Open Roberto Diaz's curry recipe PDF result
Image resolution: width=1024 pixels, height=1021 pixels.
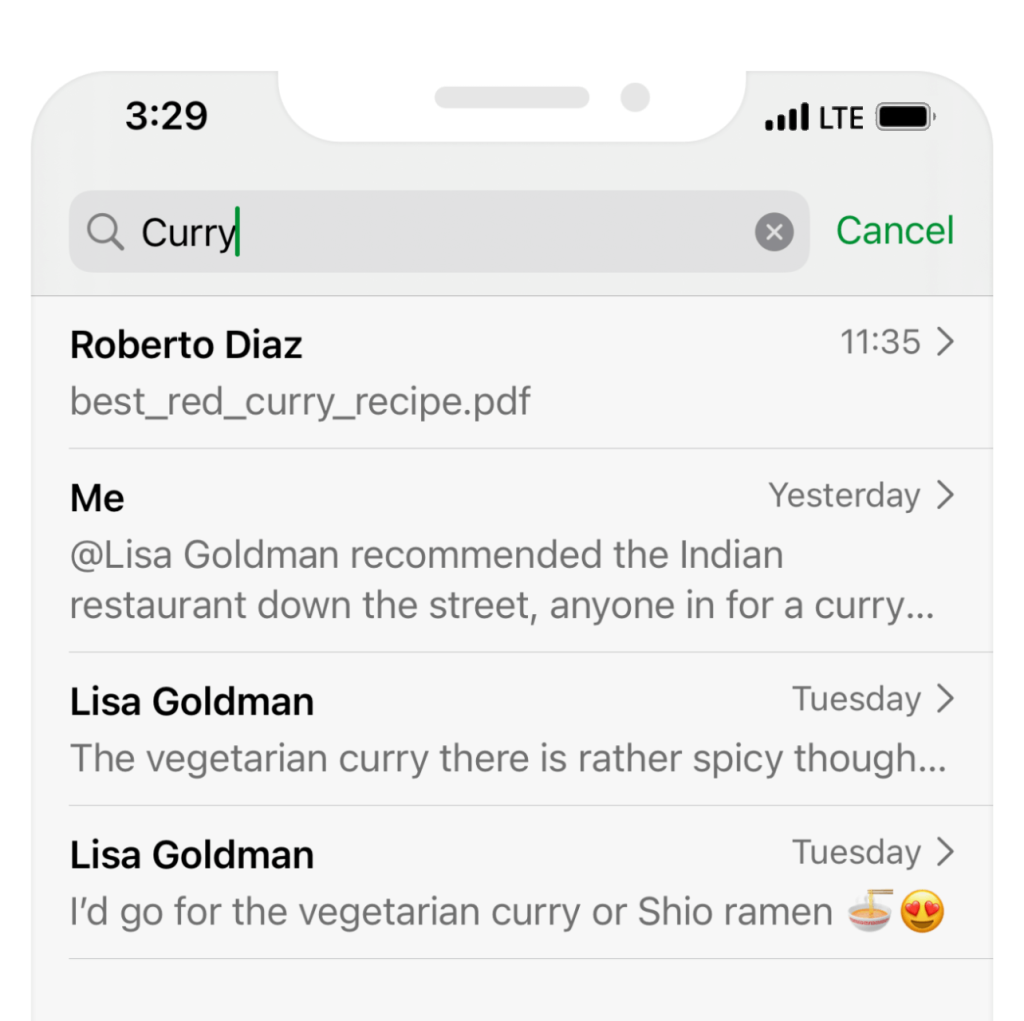point(510,372)
